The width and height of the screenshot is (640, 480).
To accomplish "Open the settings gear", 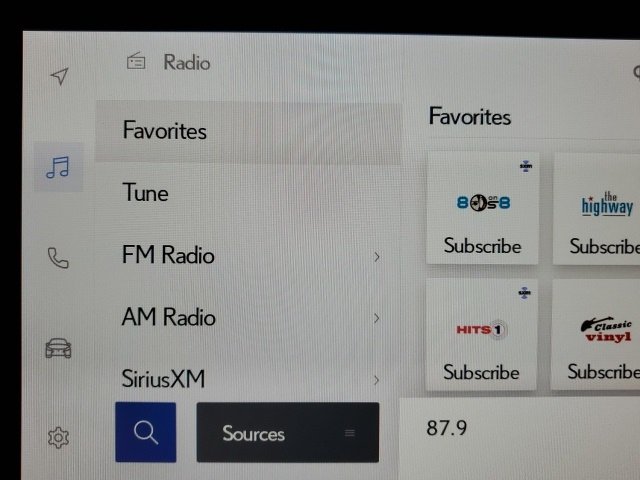I will tap(59, 437).
